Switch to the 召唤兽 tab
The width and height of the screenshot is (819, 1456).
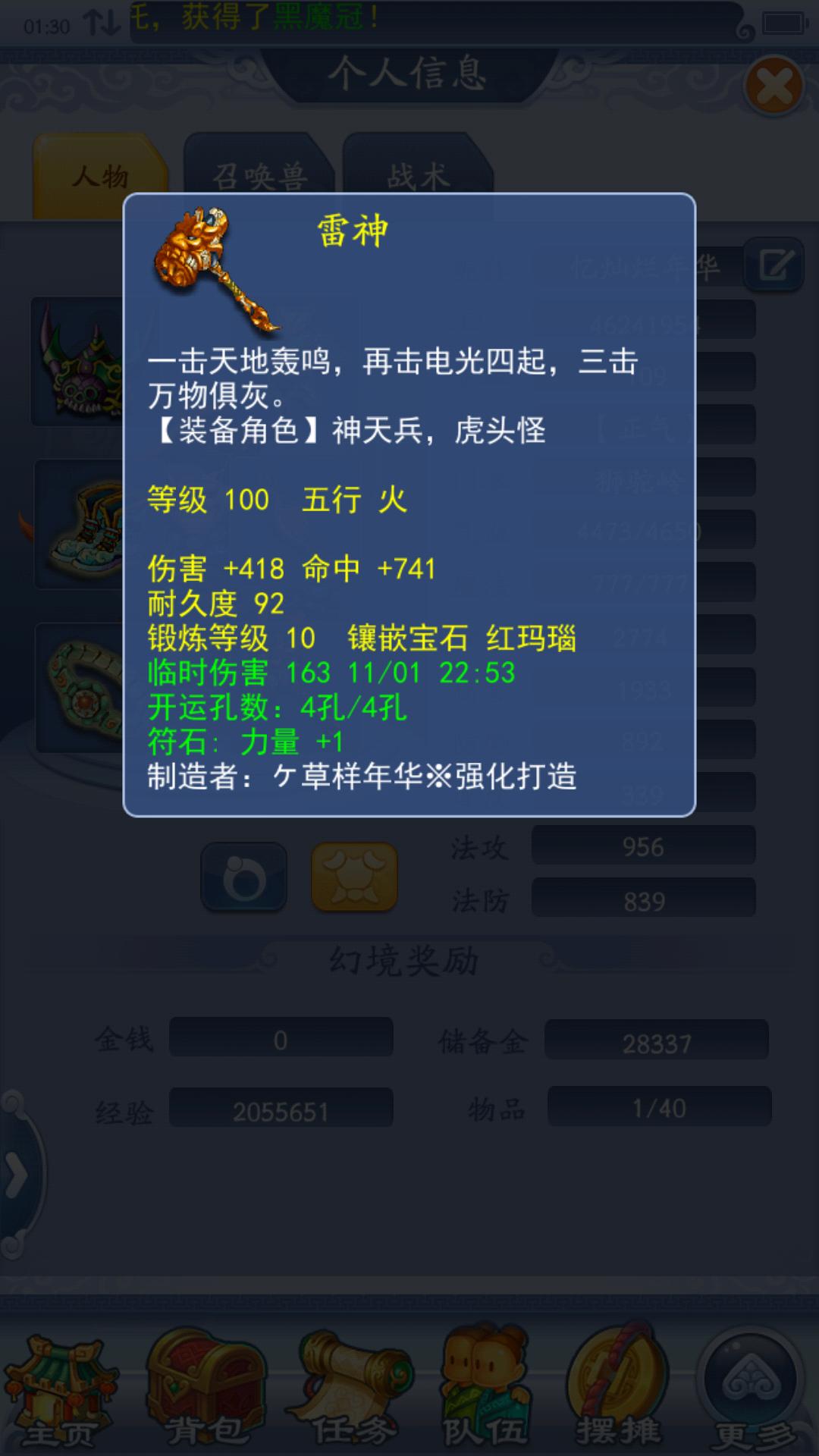tap(258, 176)
